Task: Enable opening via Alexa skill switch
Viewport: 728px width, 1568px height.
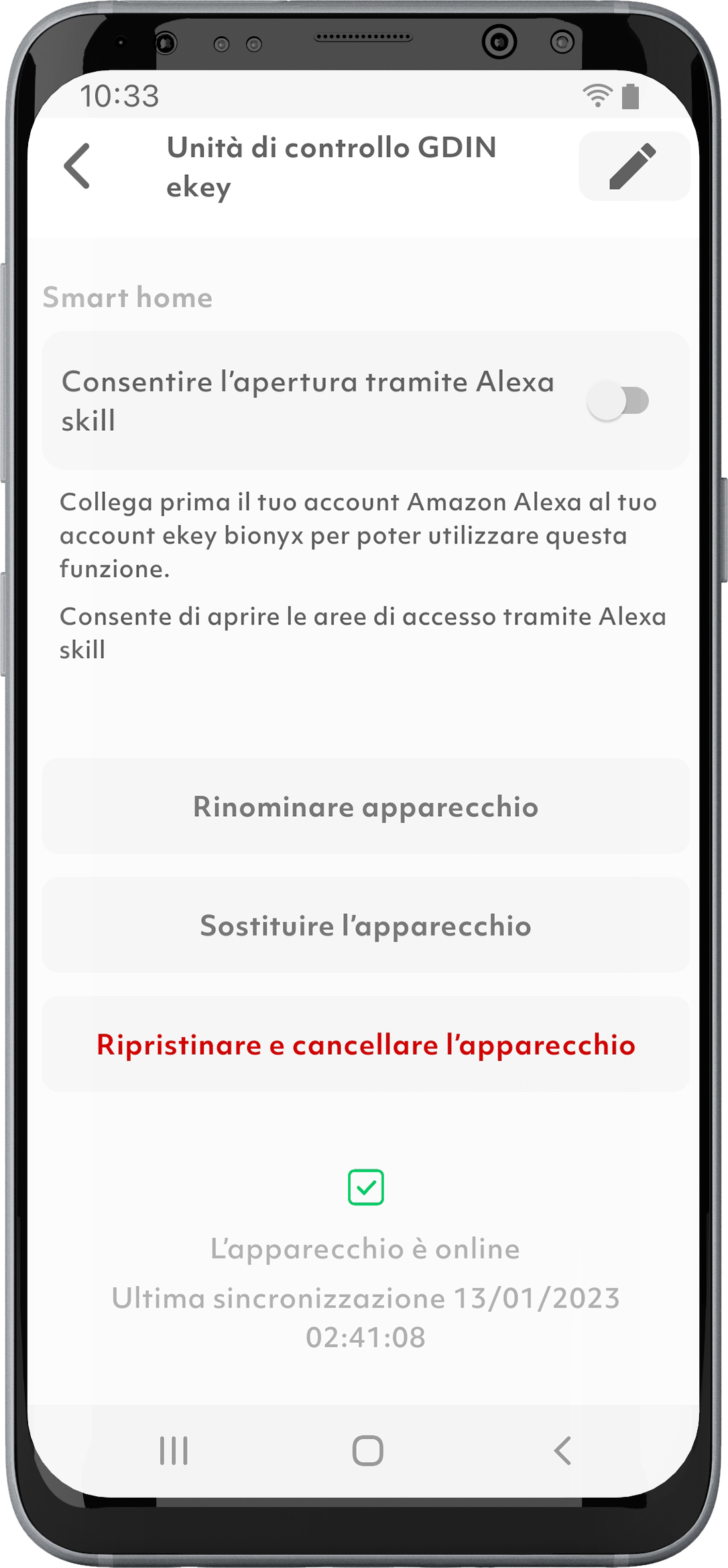Action: coord(618,401)
